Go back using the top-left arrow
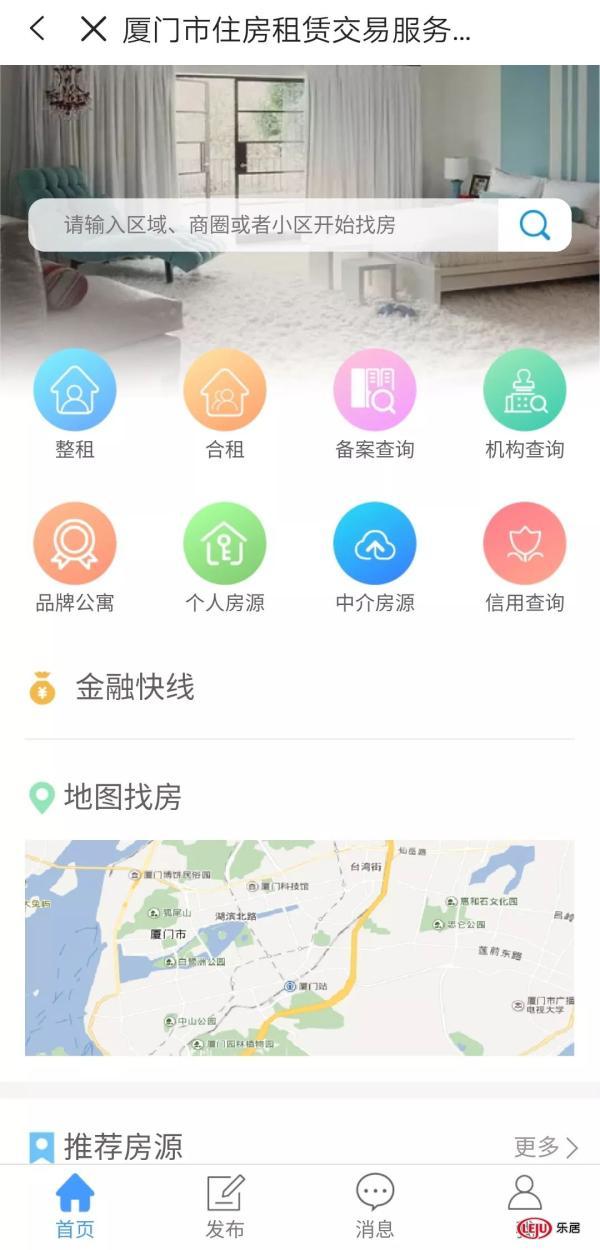The height and width of the screenshot is (1250, 600). pos(37,29)
